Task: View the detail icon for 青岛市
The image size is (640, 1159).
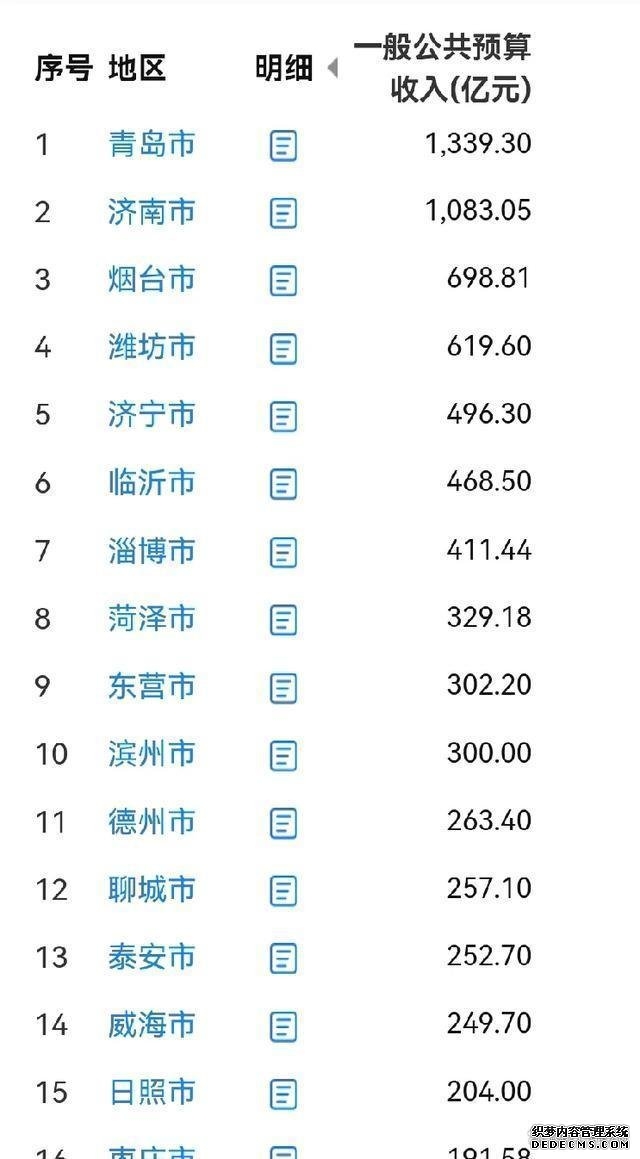Action: (x=284, y=146)
